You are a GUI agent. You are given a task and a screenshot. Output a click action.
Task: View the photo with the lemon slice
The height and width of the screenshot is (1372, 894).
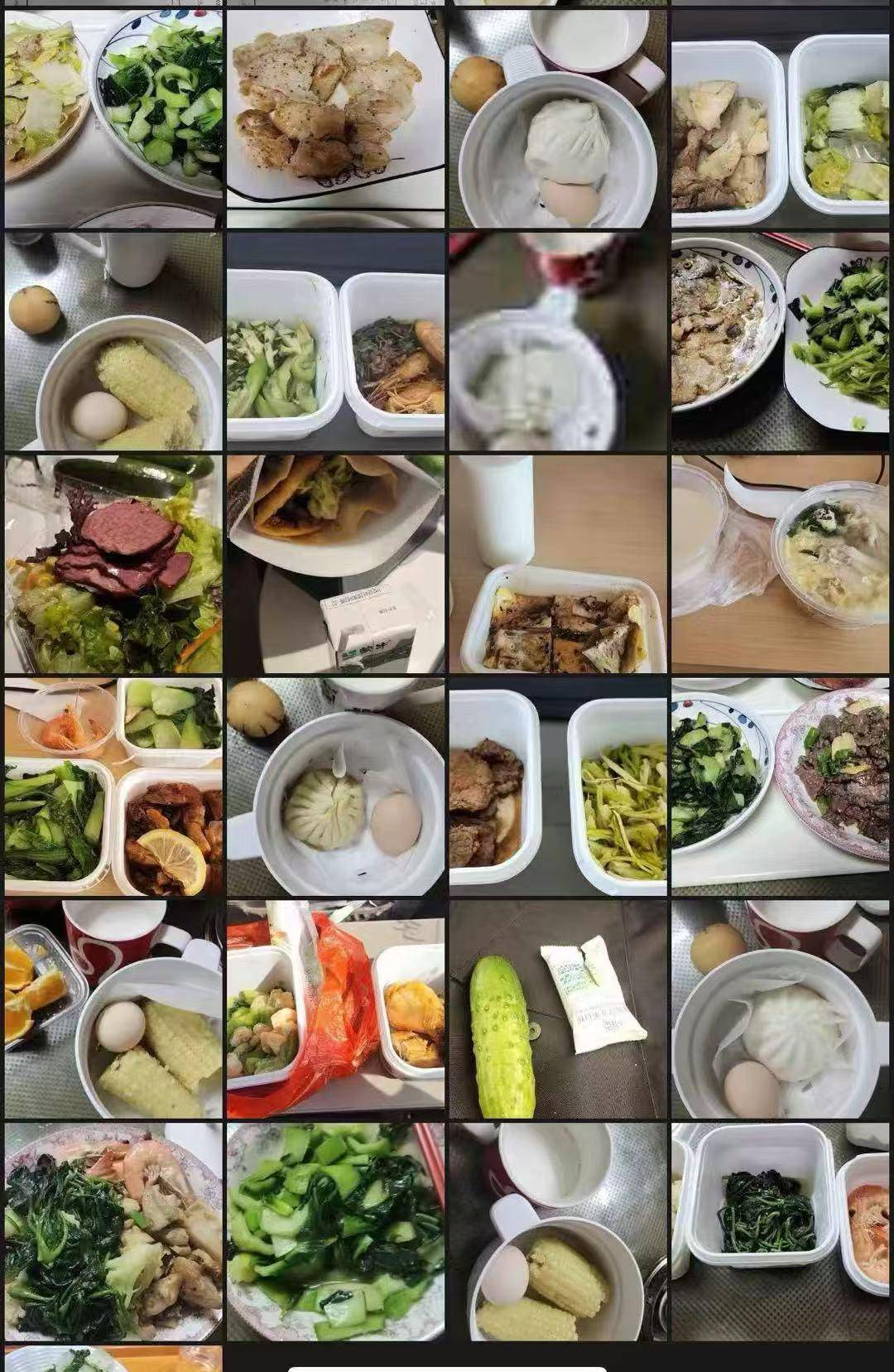click(113, 787)
